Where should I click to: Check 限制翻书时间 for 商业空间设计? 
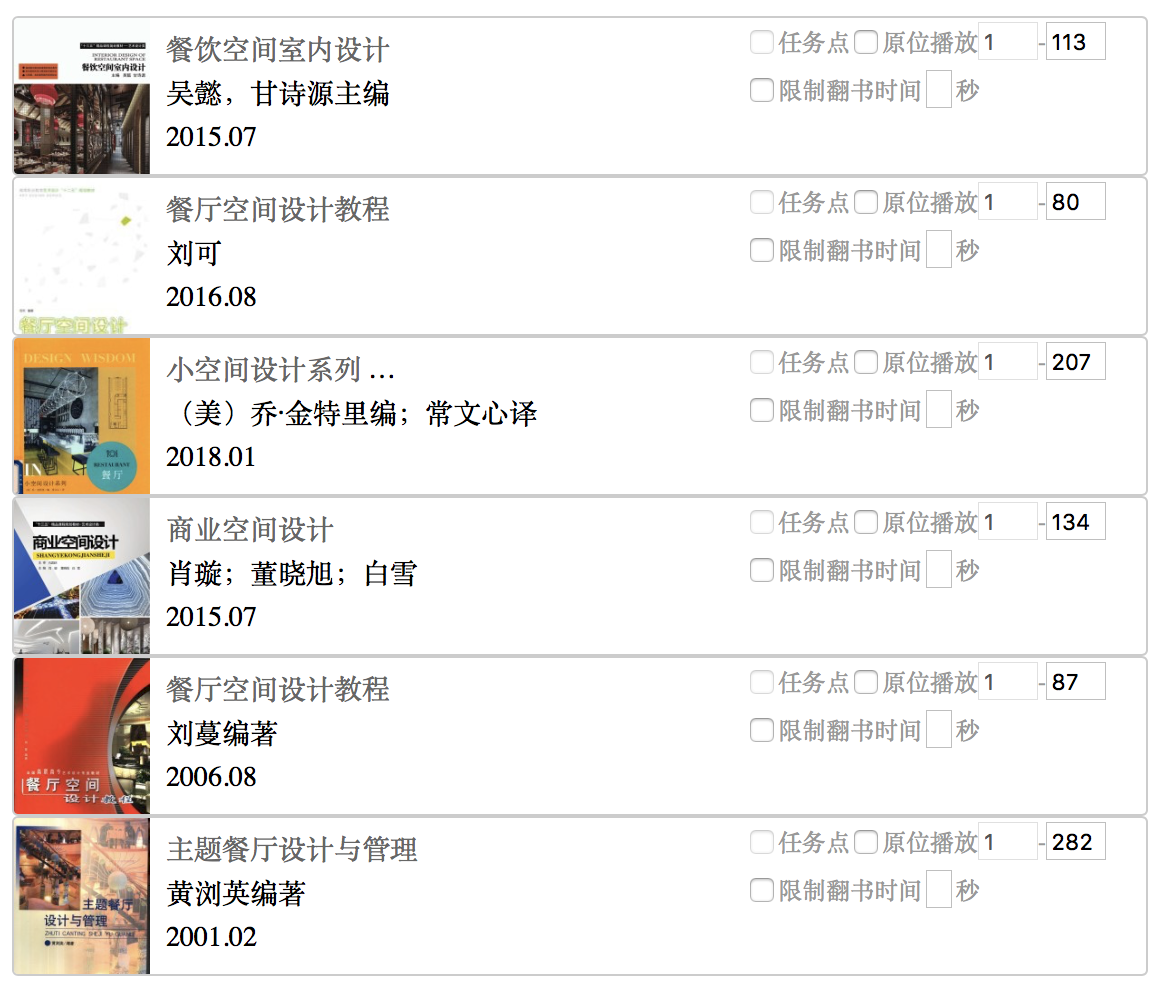(x=762, y=570)
